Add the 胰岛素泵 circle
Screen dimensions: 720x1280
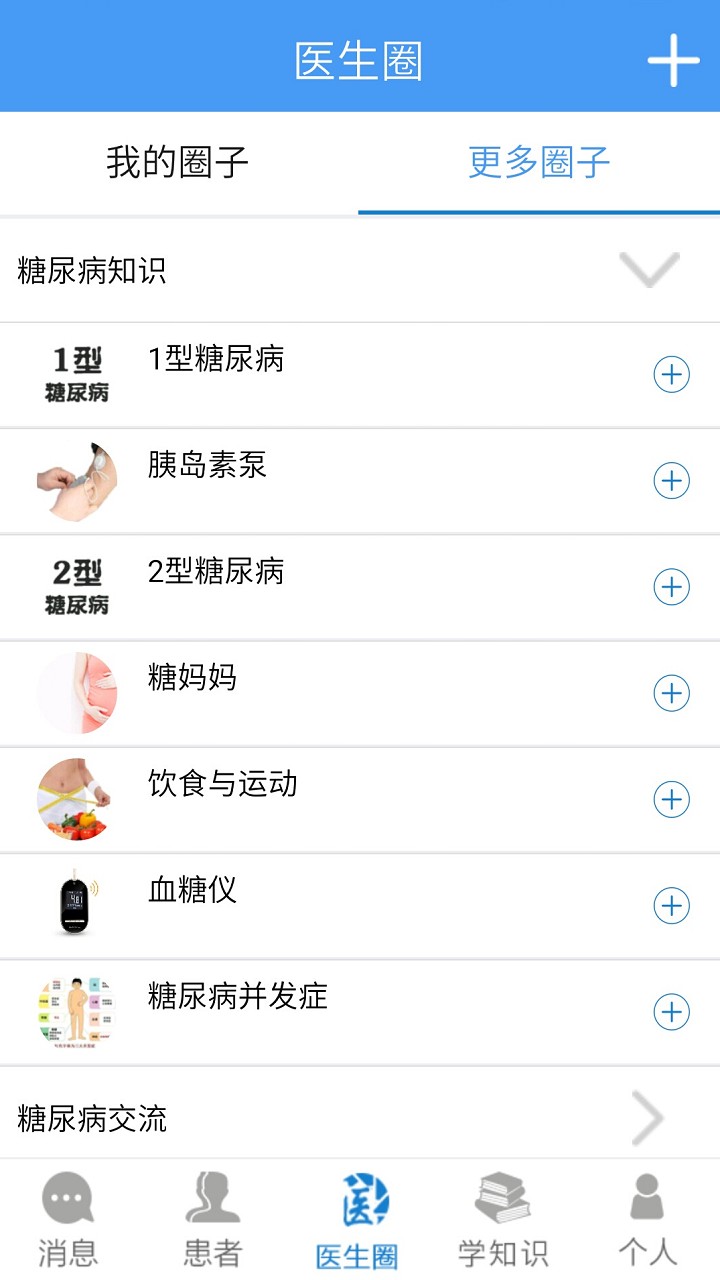tap(671, 481)
